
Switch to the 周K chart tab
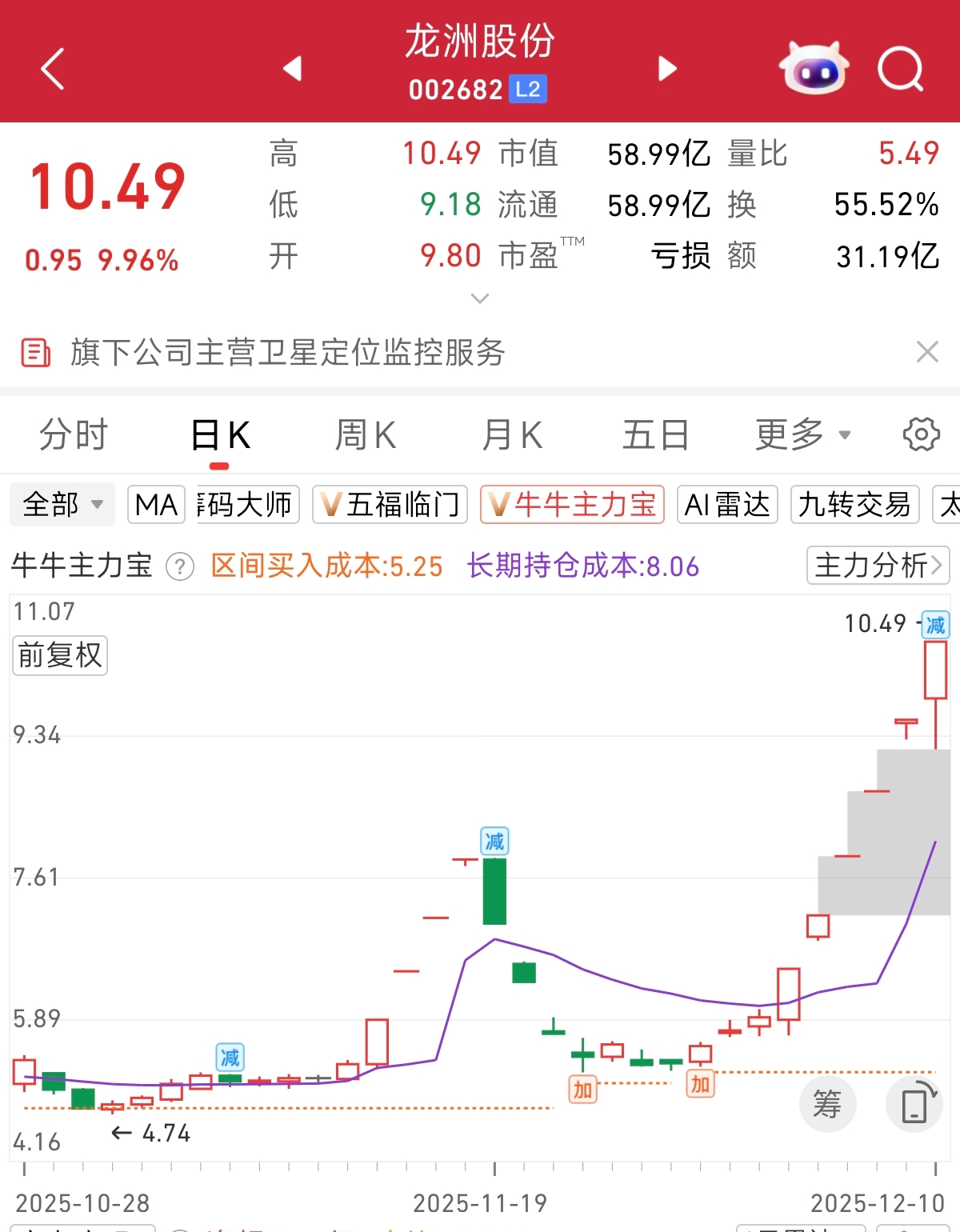(x=365, y=435)
